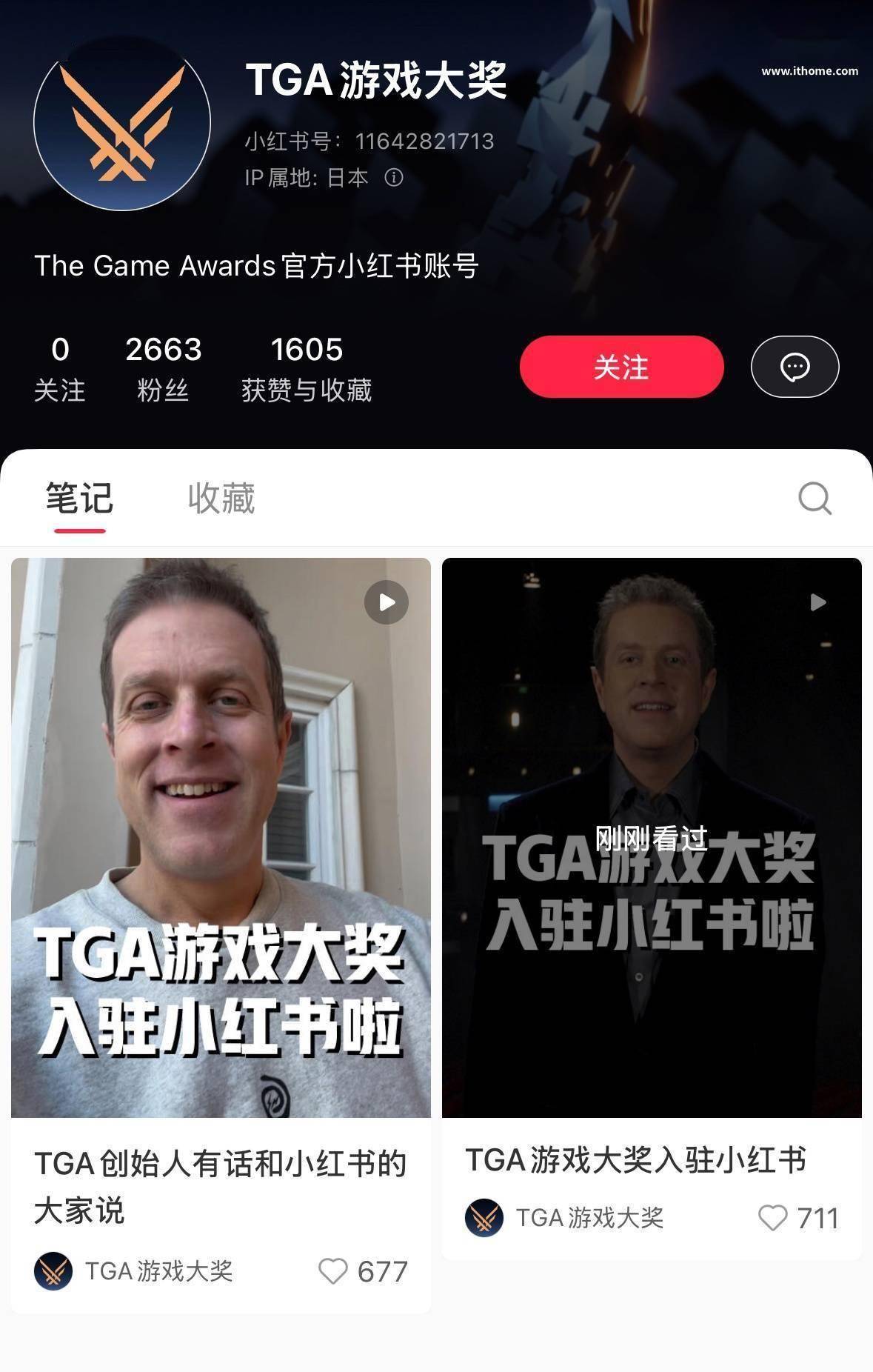873x1372 pixels.
Task: Tap the play icon on the right video
Action: click(x=817, y=602)
